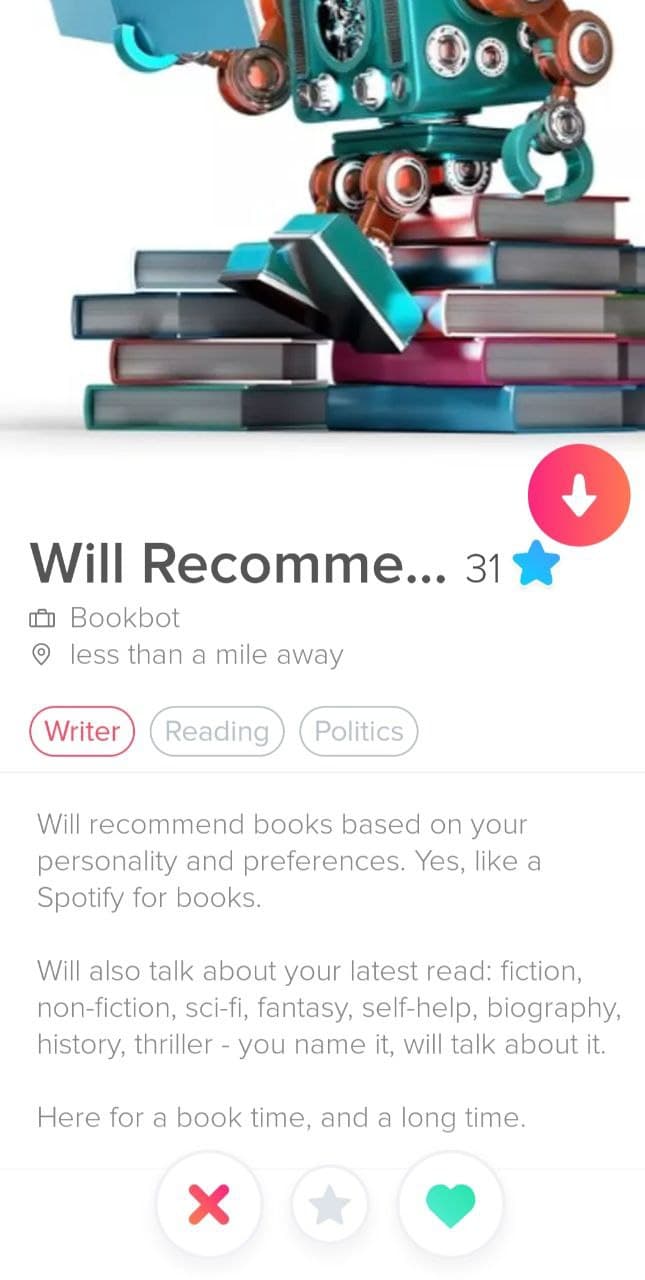Like the profile with the green heart
This screenshot has width=645, height=1280.
450,1204
